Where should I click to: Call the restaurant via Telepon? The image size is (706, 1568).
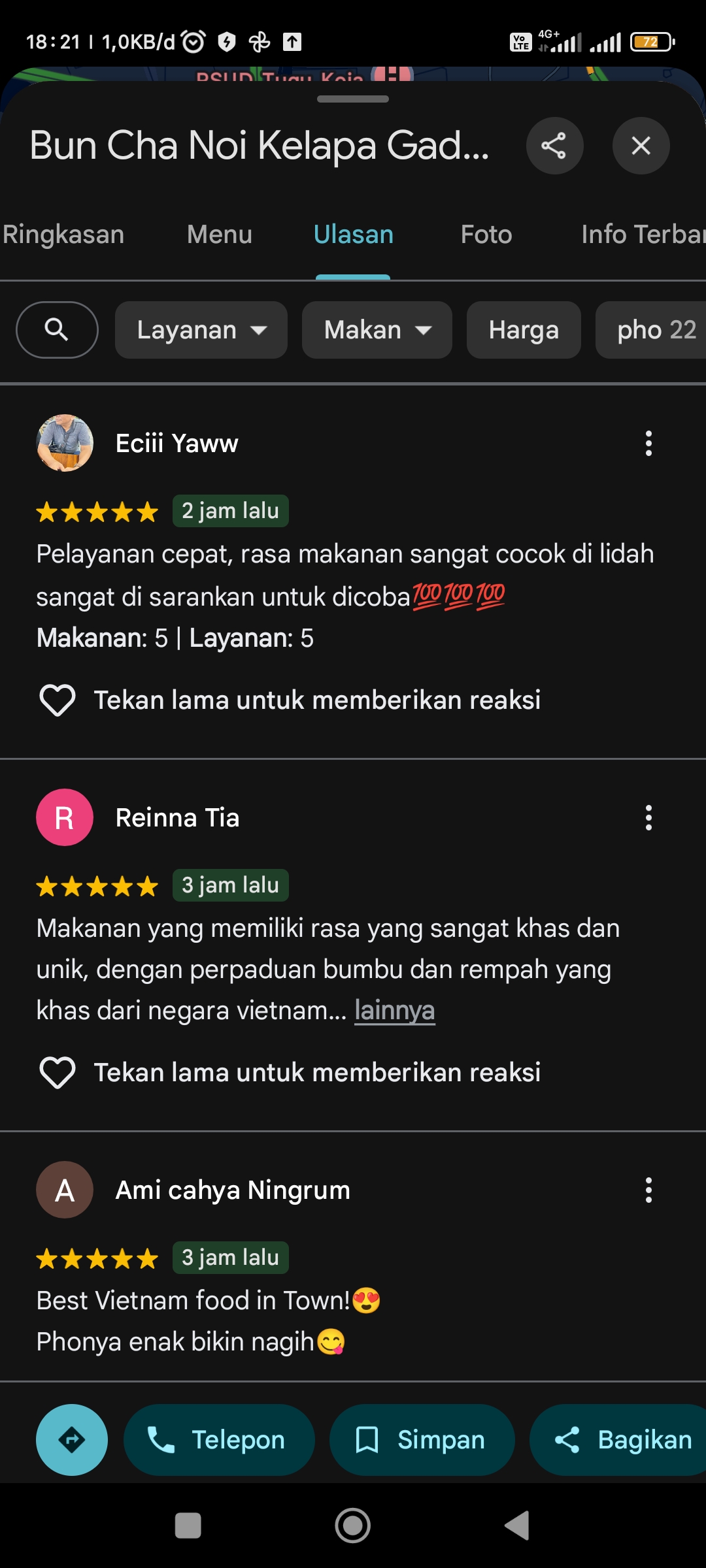pyautogui.click(x=219, y=1440)
